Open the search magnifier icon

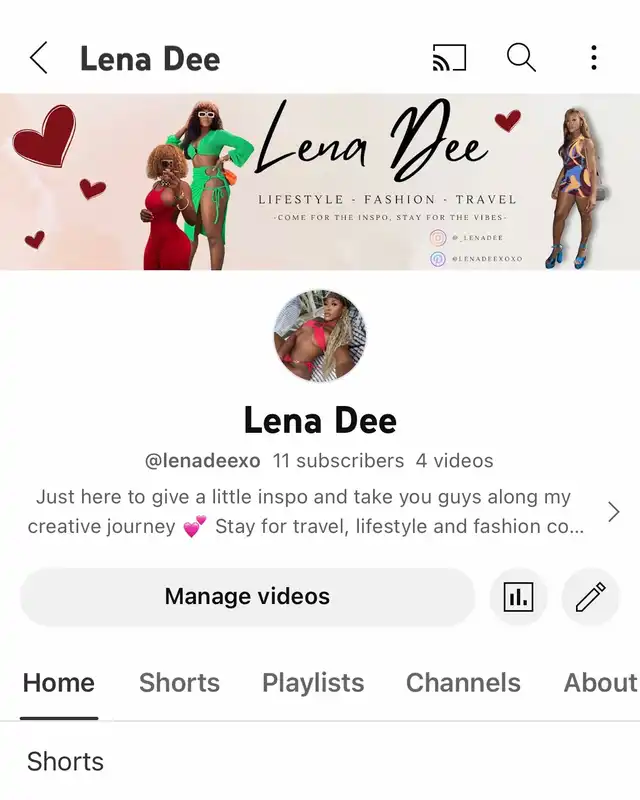point(521,58)
